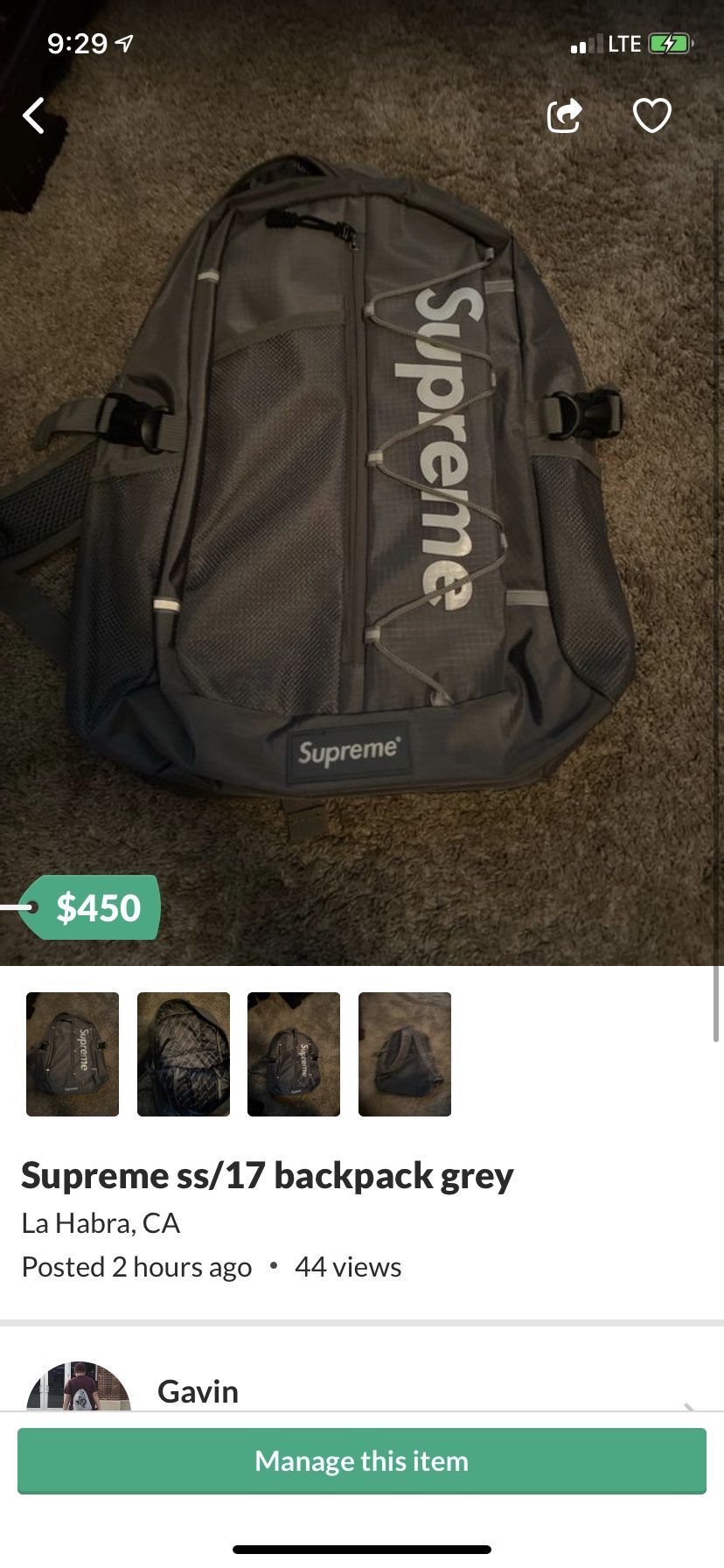Tap Manage this item button
The image size is (724, 1568).
click(362, 1461)
